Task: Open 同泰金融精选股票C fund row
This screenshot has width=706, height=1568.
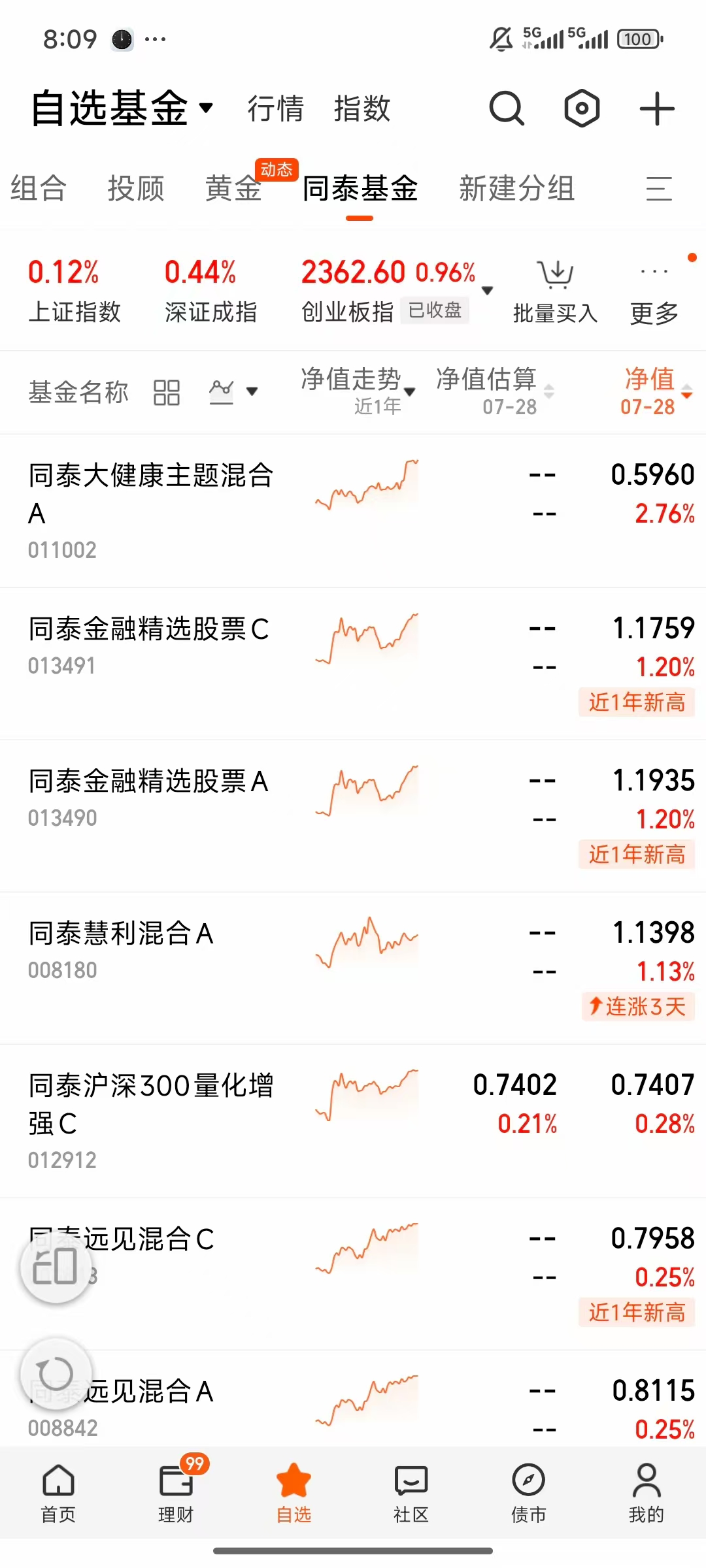Action: click(353, 664)
